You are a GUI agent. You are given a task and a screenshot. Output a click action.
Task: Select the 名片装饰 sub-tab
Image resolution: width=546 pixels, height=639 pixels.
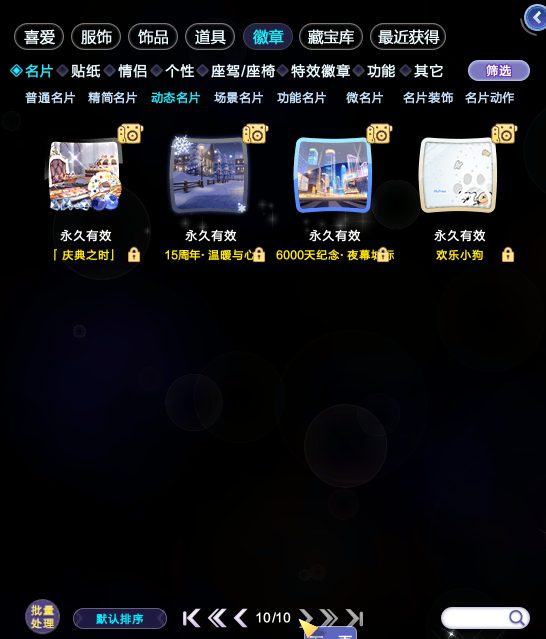coord(428,98)
